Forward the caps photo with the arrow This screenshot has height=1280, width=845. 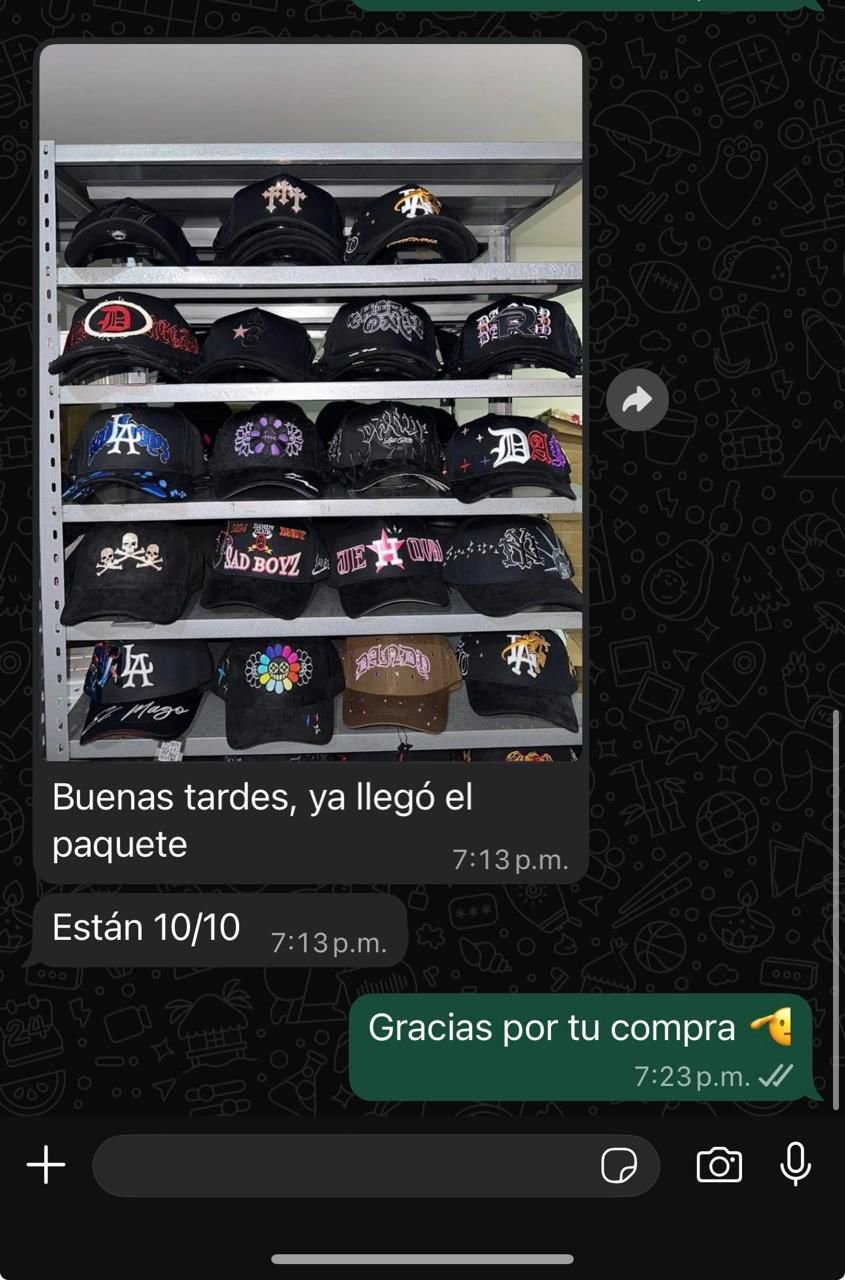[x=637, y=401]
